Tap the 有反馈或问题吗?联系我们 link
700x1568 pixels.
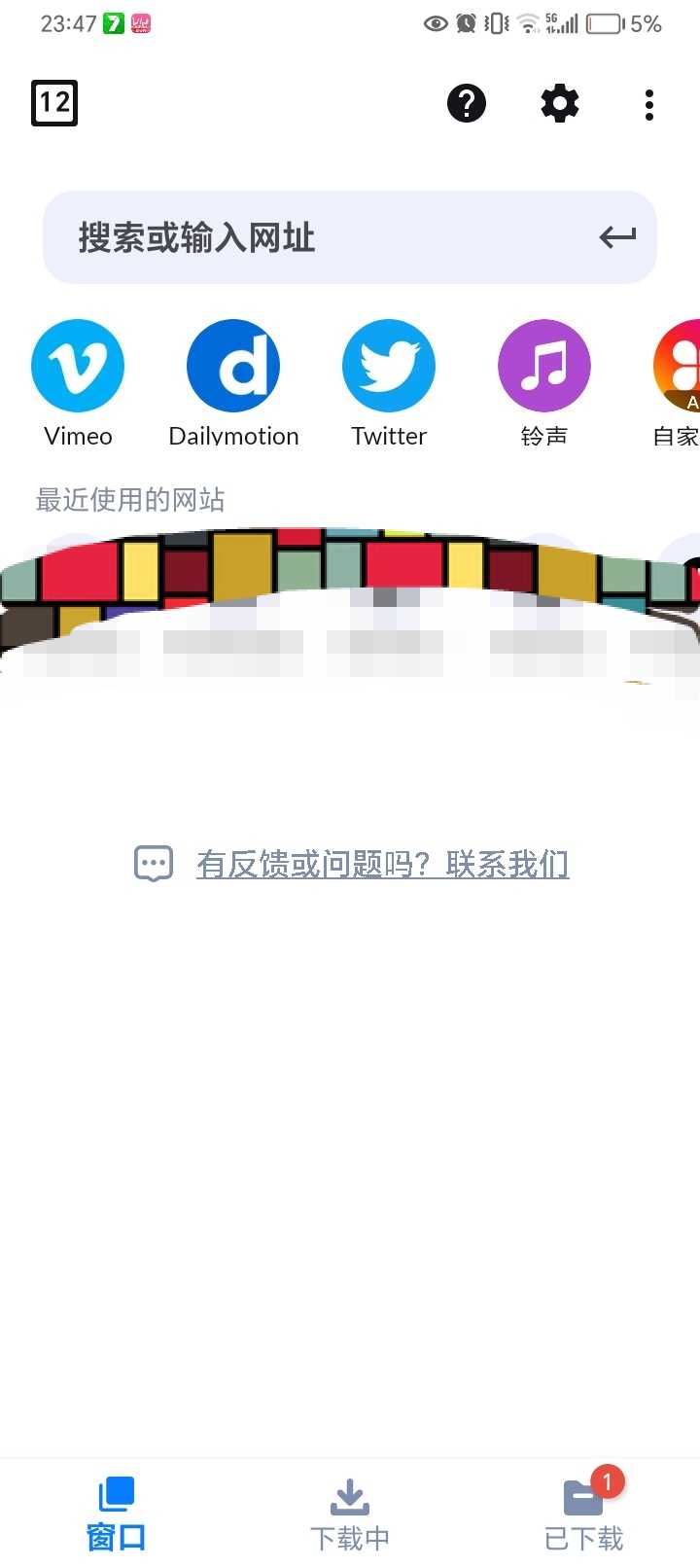(382, 864)
